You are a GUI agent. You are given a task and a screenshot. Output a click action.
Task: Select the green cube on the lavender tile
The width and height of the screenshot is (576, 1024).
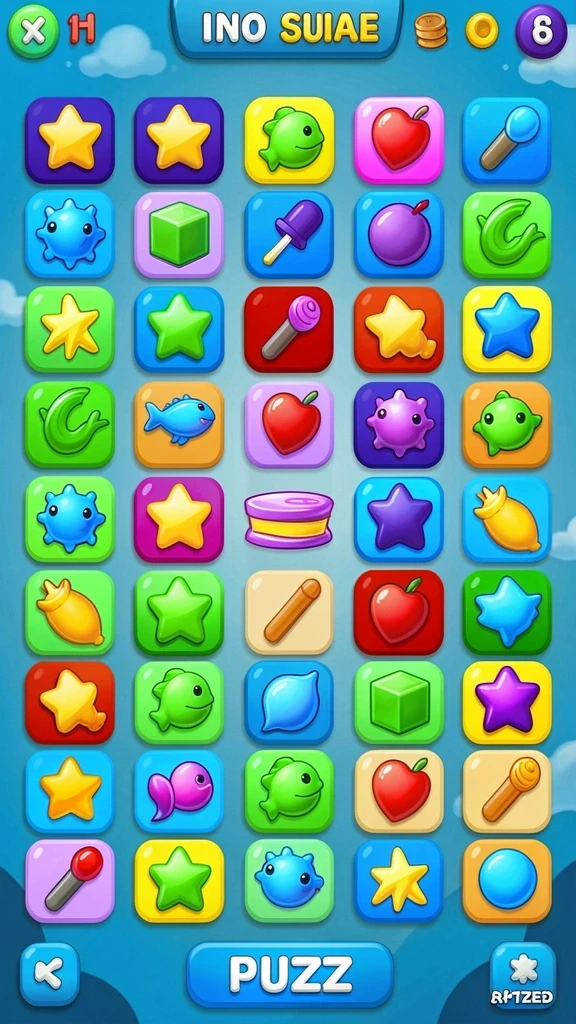pos(179,234)
